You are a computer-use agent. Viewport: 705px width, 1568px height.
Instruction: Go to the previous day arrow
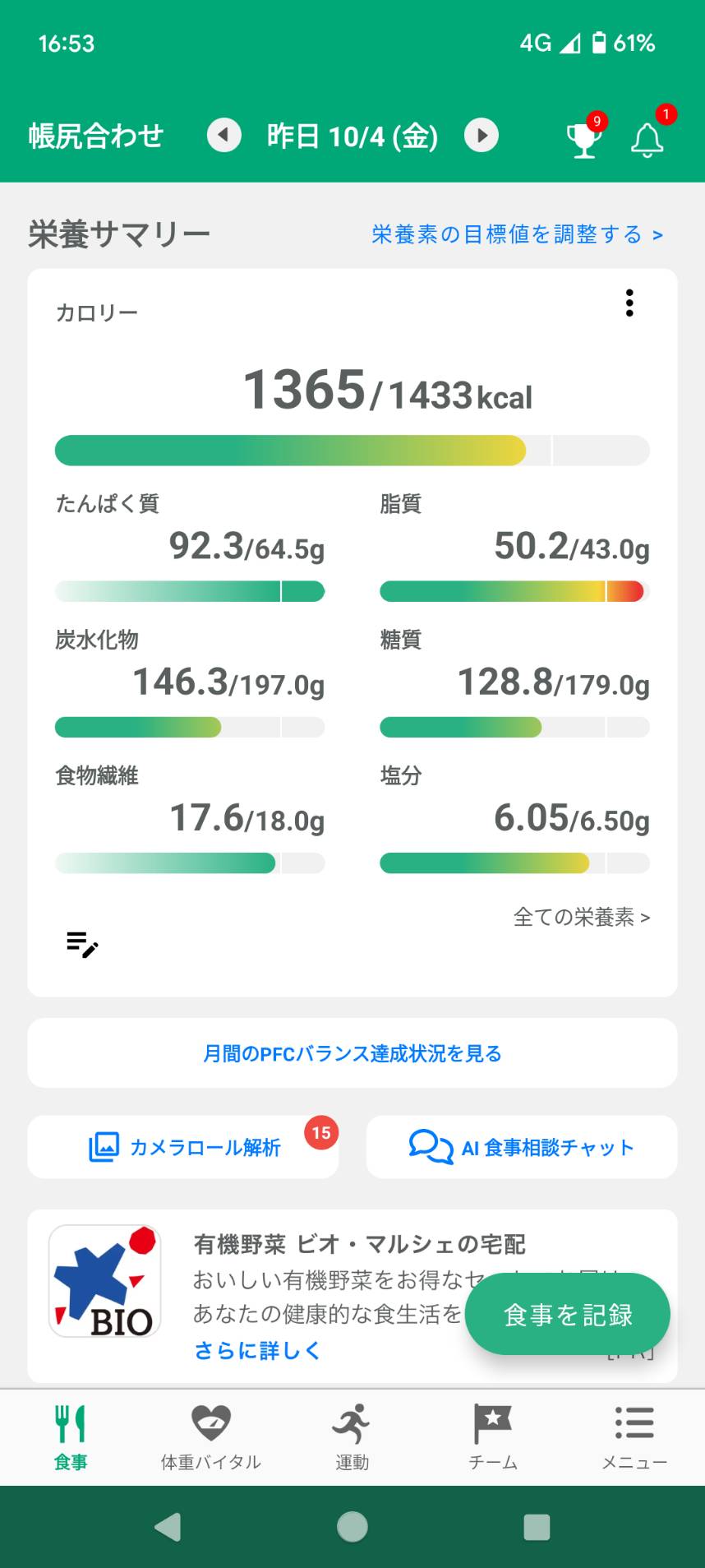(223, 136)
